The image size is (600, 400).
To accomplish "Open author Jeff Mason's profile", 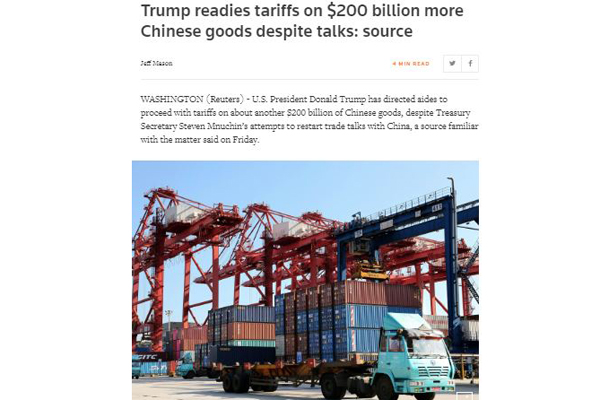I will tap(155, 63).
